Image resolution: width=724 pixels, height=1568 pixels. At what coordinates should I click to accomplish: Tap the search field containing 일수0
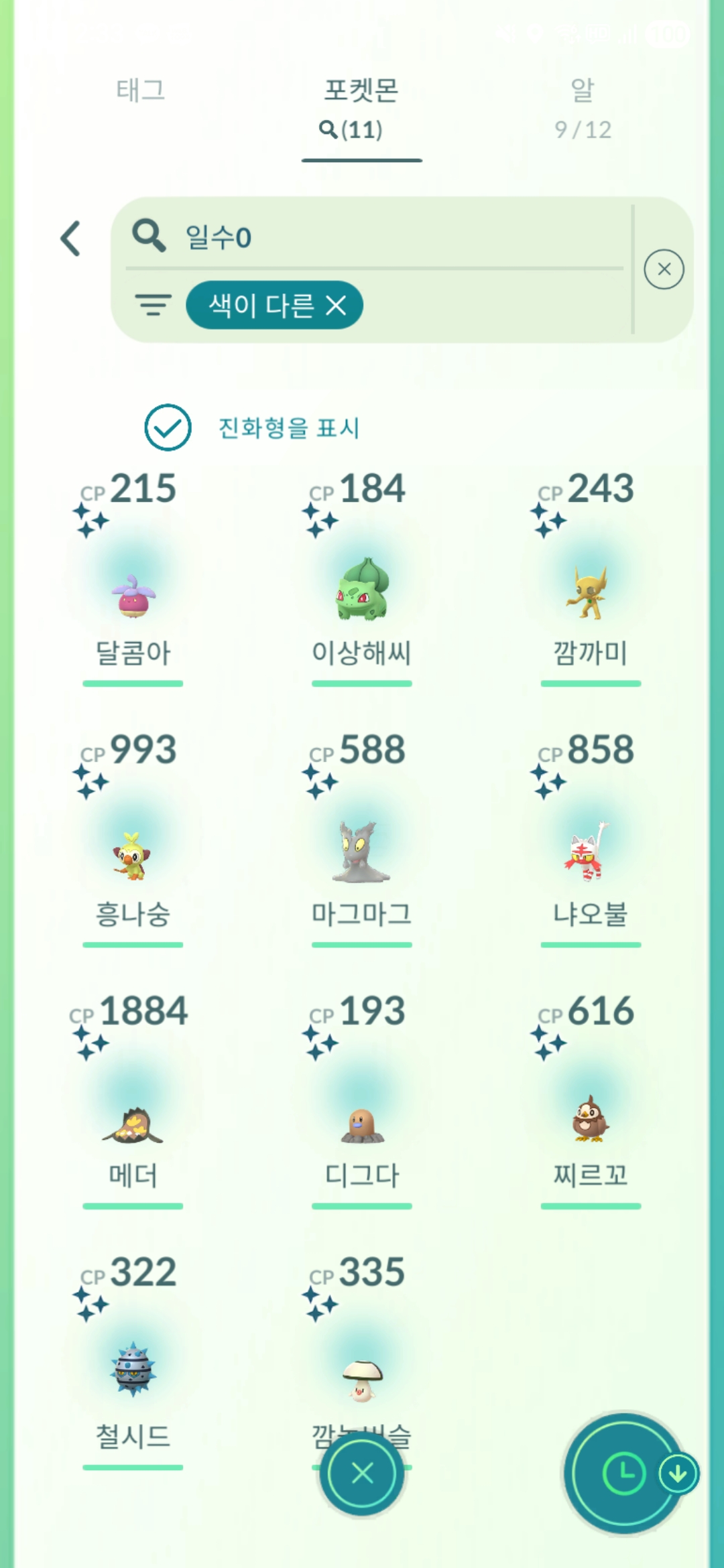pyautogui.click(x=375, y=237)
